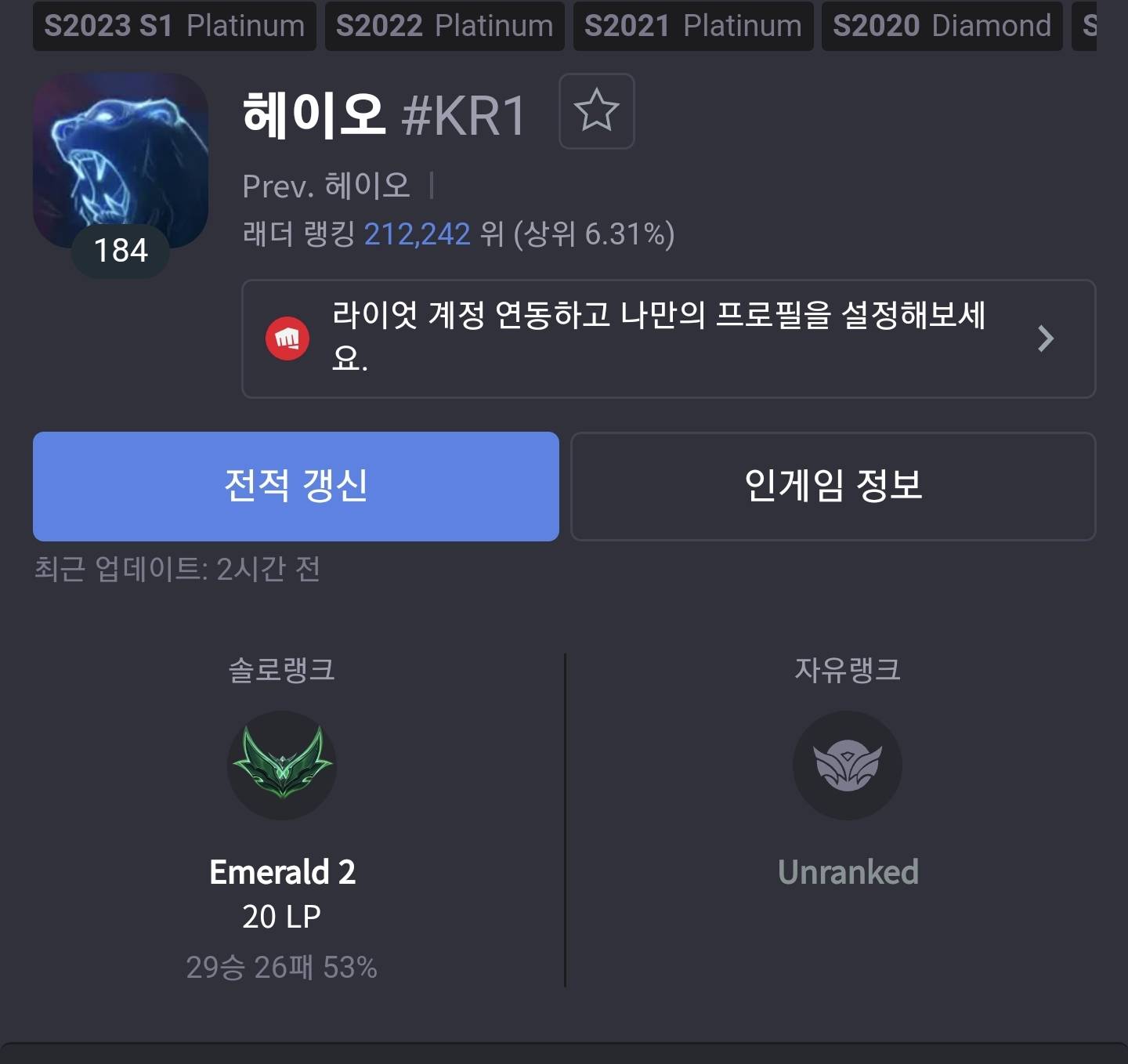Open 인게임 정보 live game info
Image resolution: width=1128 pixels, height=1064 pixels.
[x=833, y=486]
